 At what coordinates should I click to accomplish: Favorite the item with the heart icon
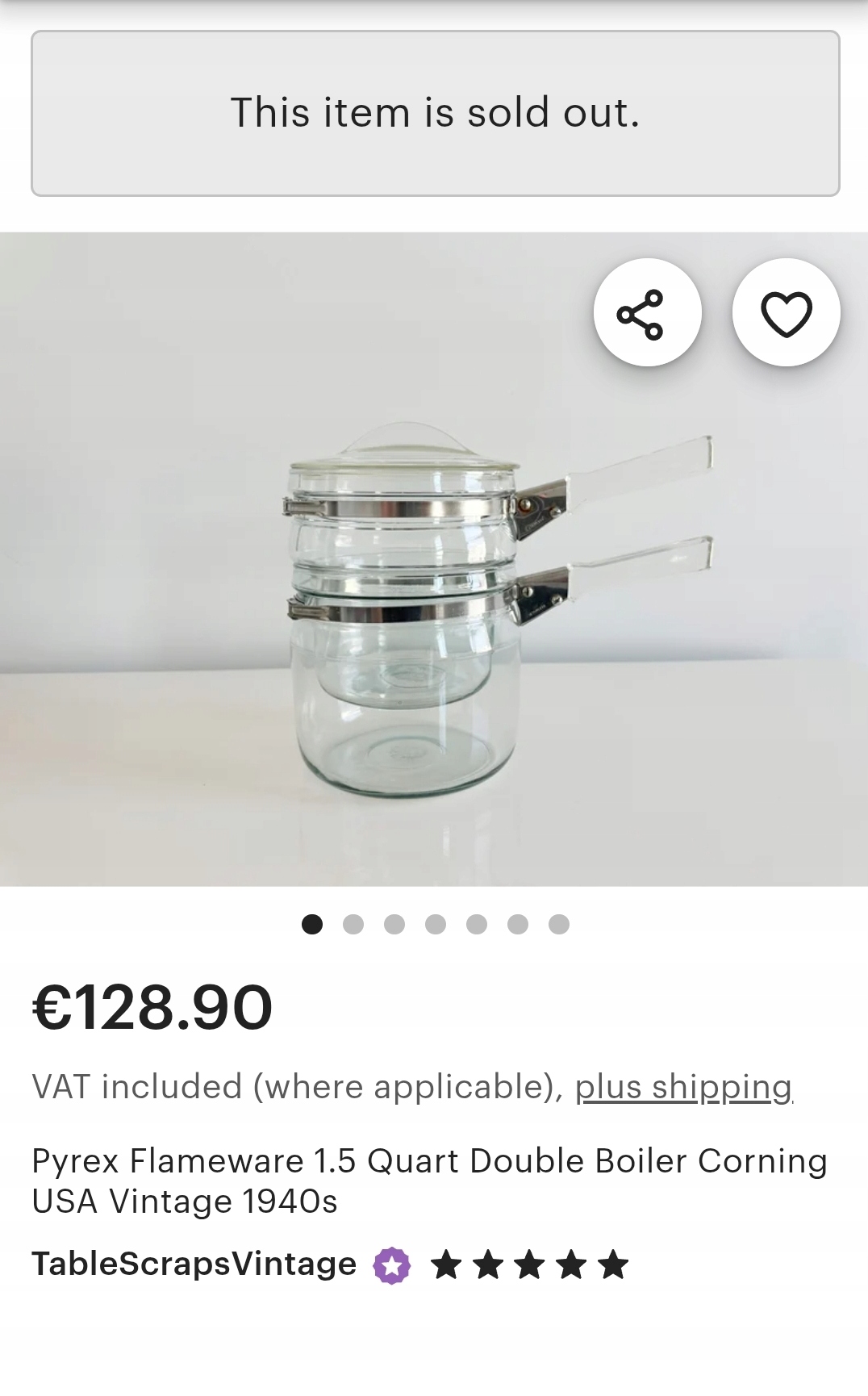click(x=786, y=313)
